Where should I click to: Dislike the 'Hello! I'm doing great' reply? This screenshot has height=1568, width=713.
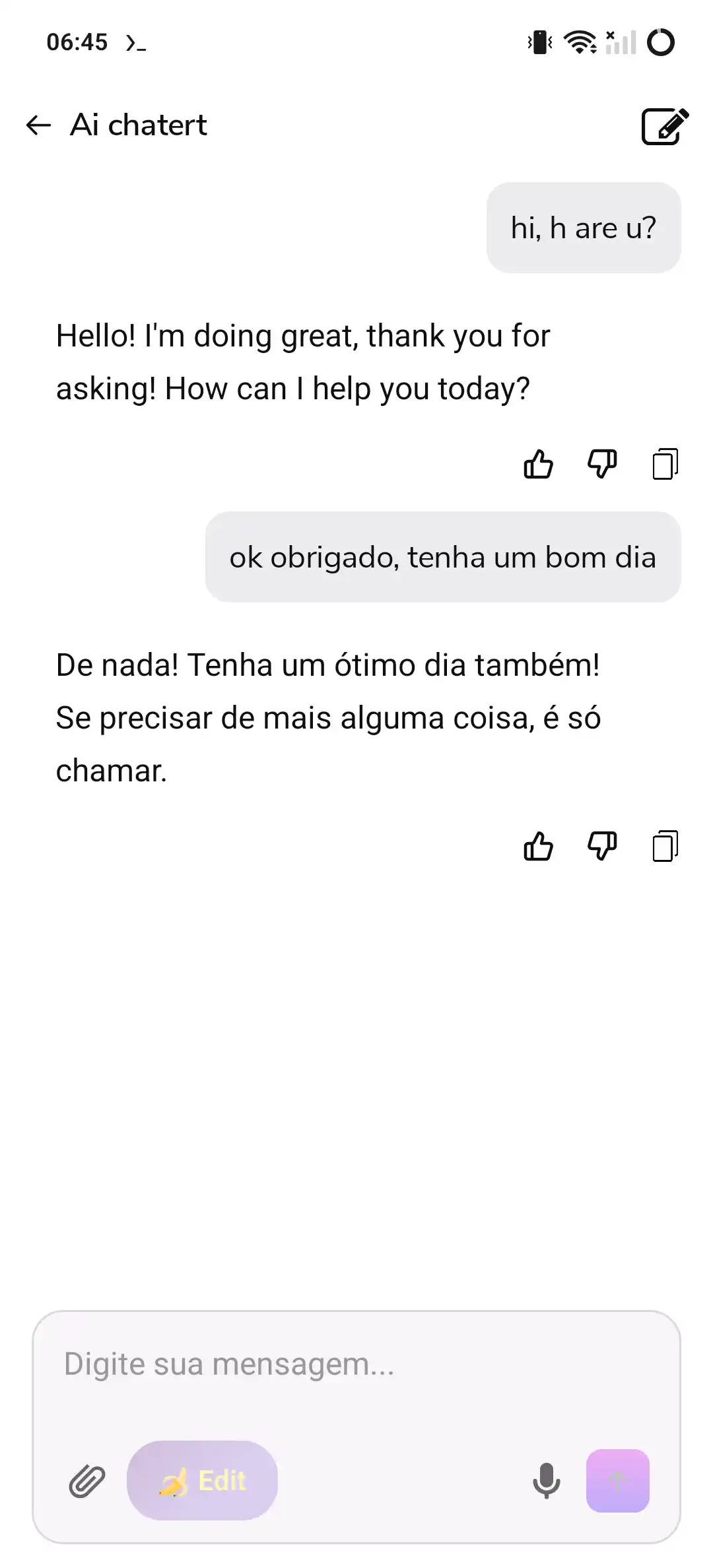click(x=602, y=464)
